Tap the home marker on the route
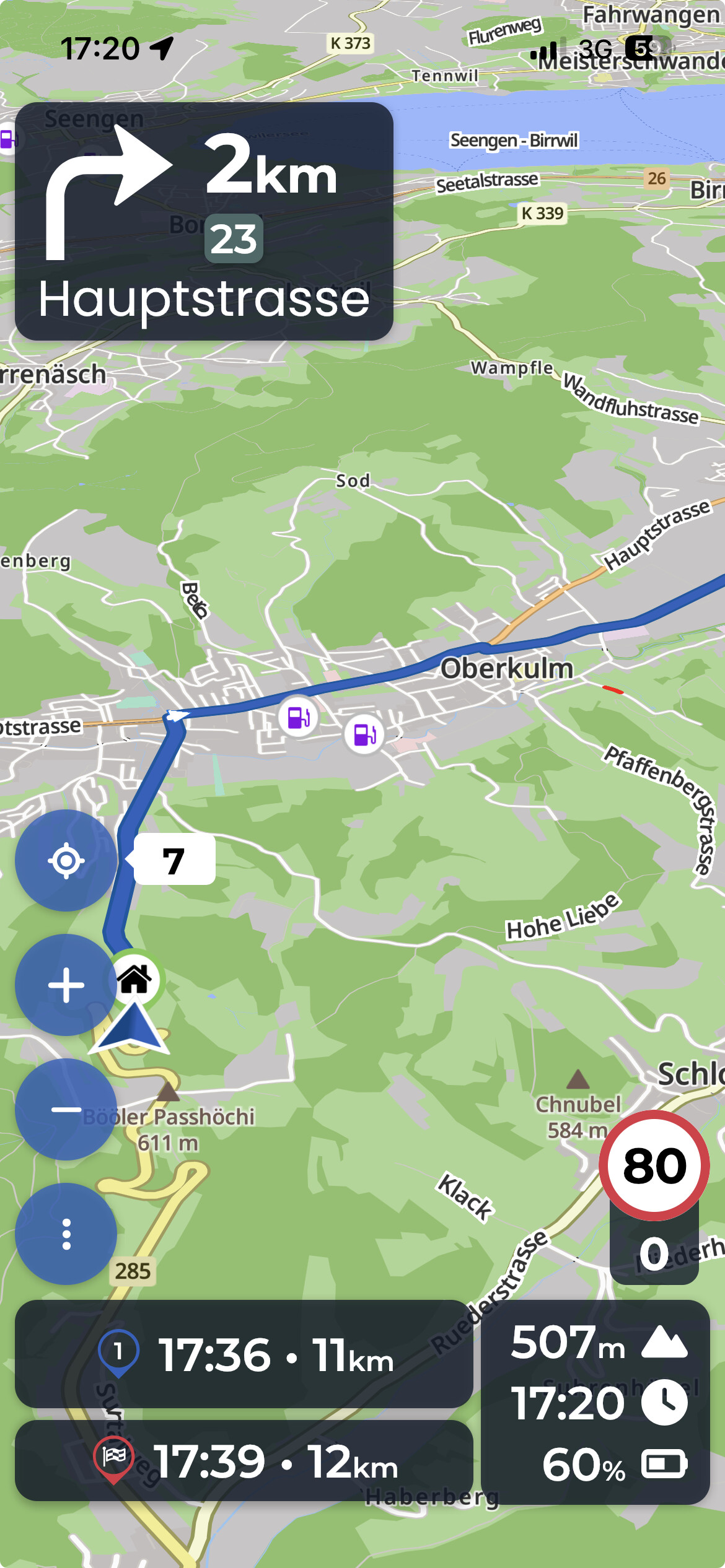 (135, 980)
